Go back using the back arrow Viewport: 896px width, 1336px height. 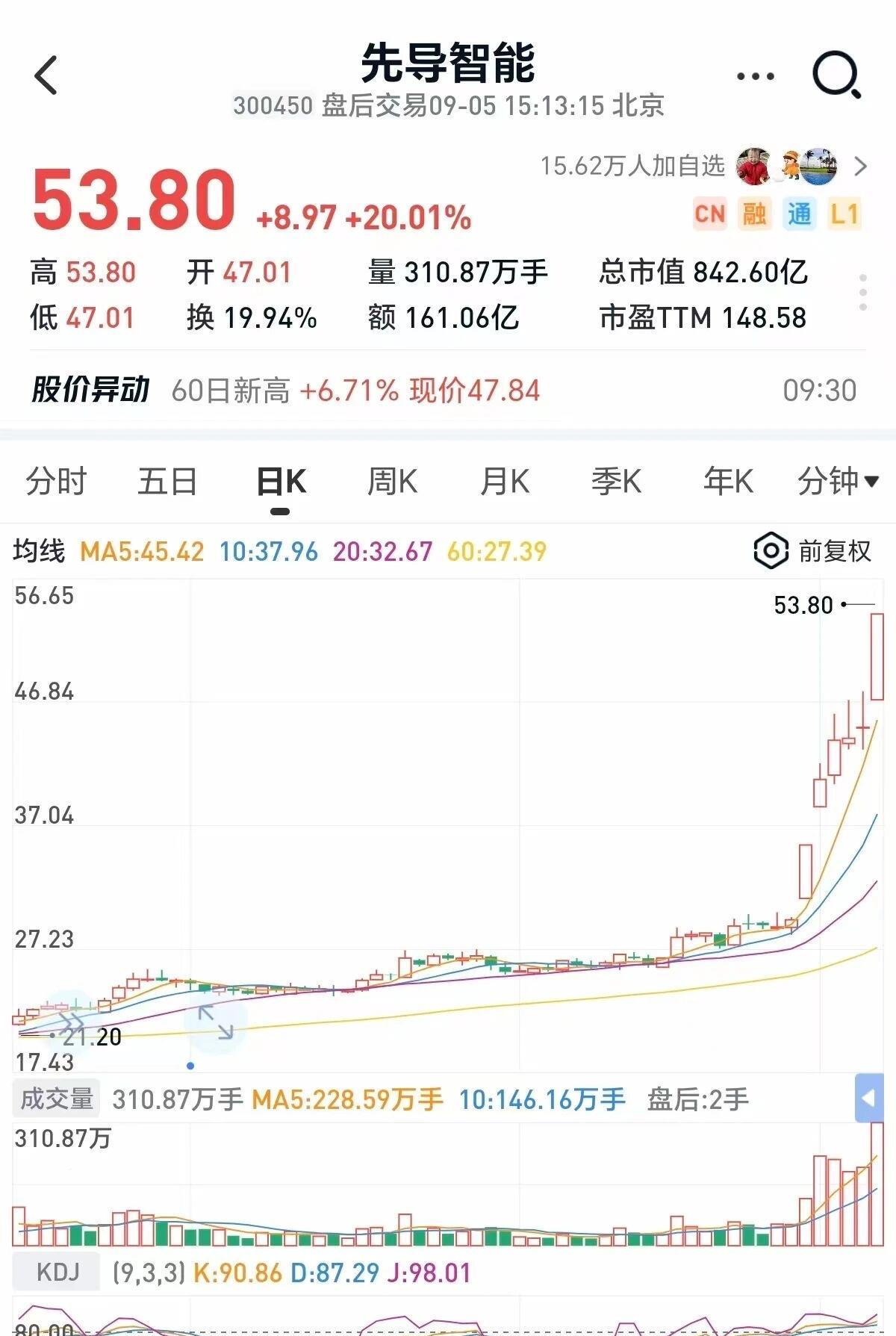(x=46, y=75)
